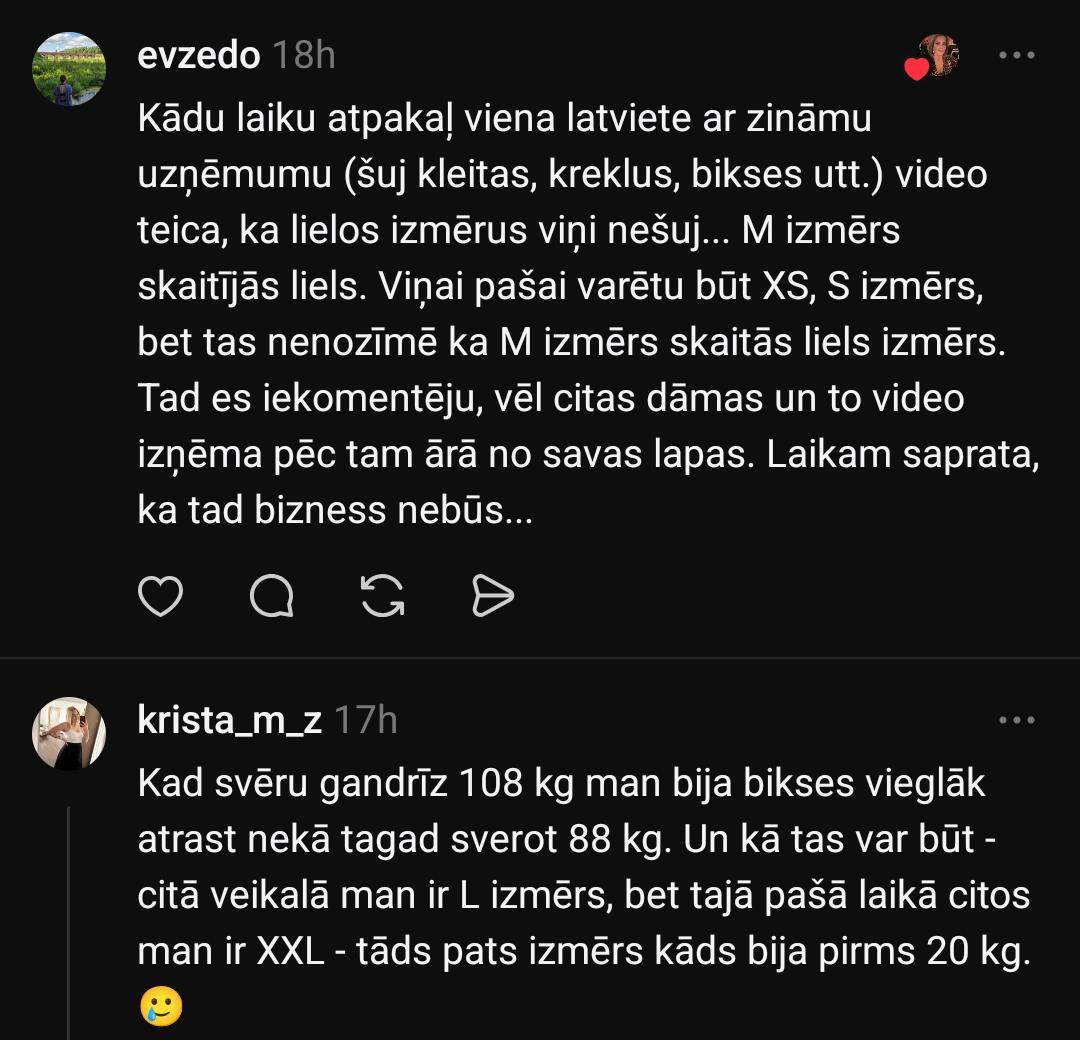Share evzedo's comment via send icon
1080x1040 pixels.
[491, 597]
